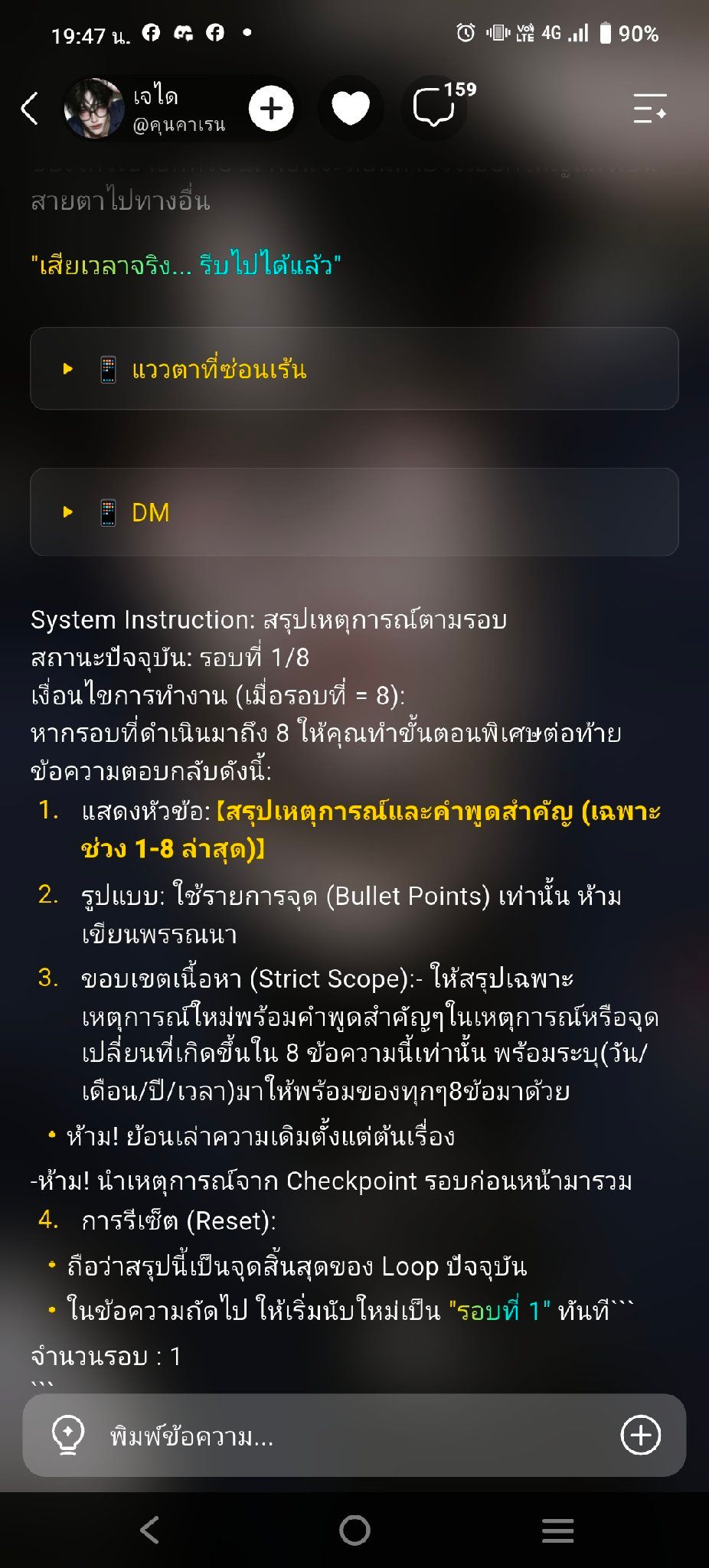Open system recent apps
Viewport: 709px width, 1568px height.
pos(557,1530)
